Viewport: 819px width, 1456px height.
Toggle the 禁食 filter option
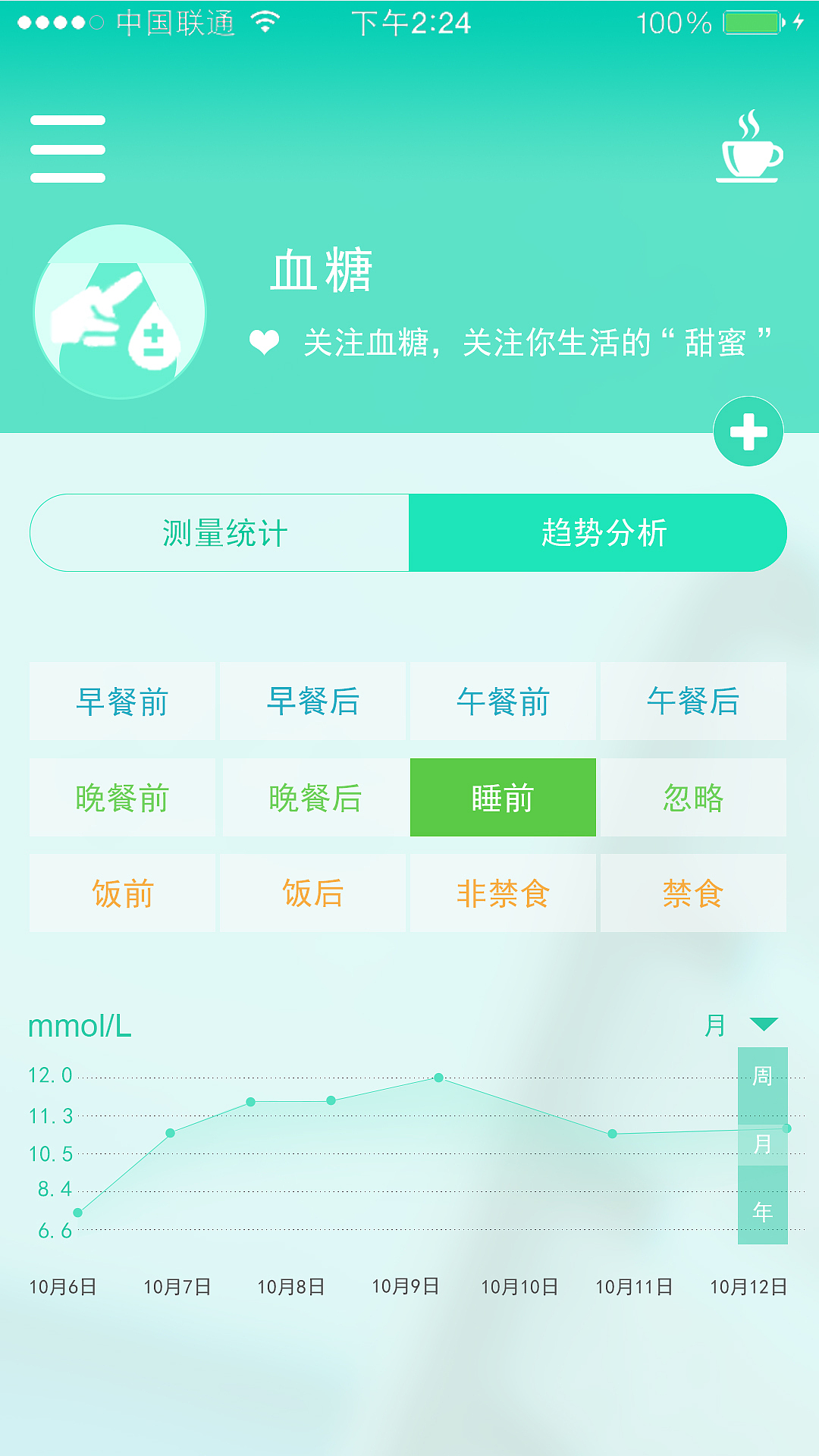click(694, 893)
